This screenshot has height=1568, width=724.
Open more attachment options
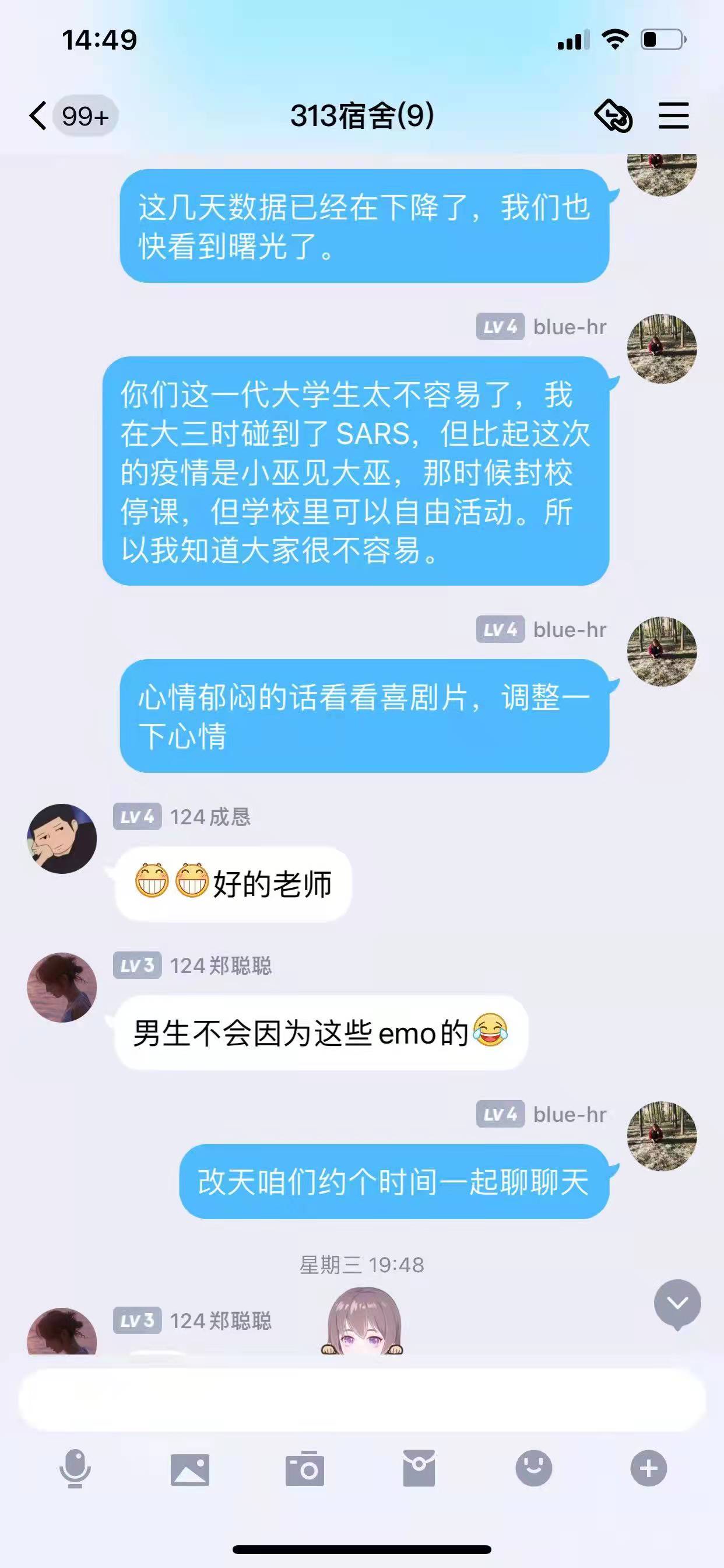(648, 1468)
